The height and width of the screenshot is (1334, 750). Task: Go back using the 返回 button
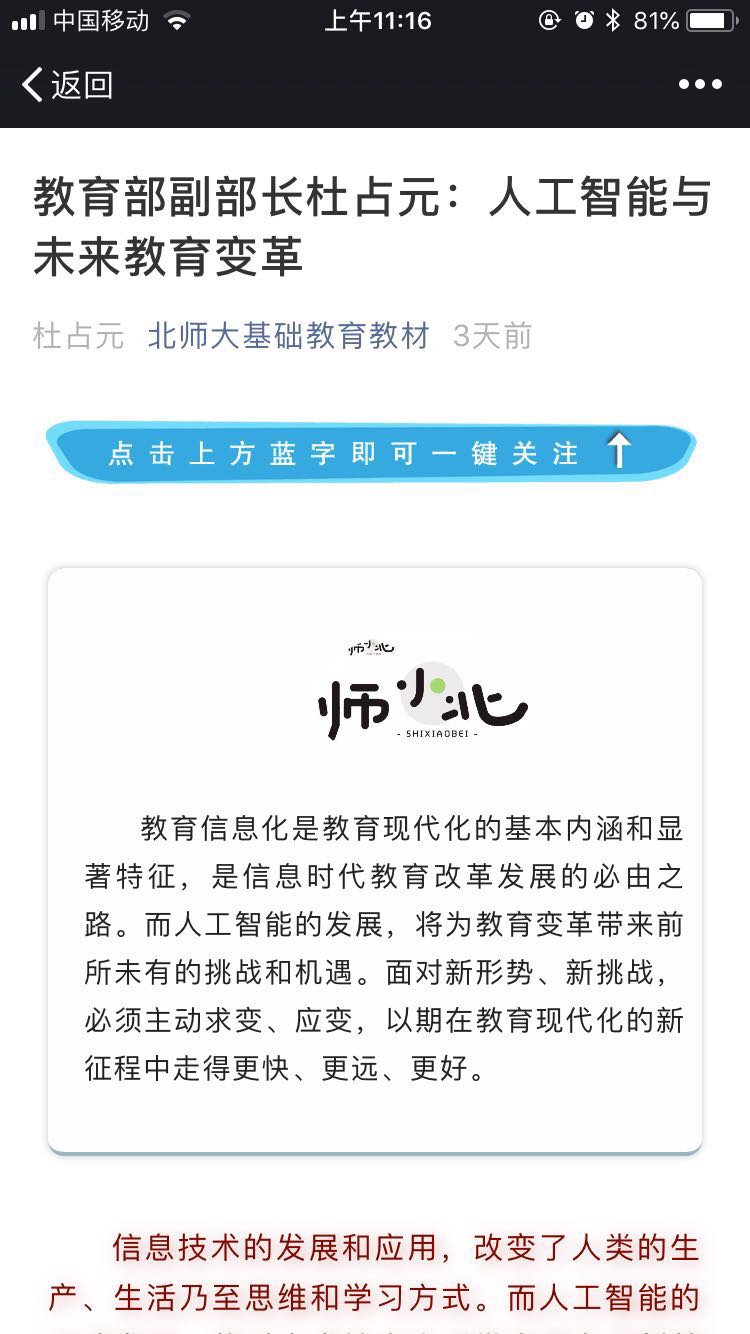pos(66,85)
